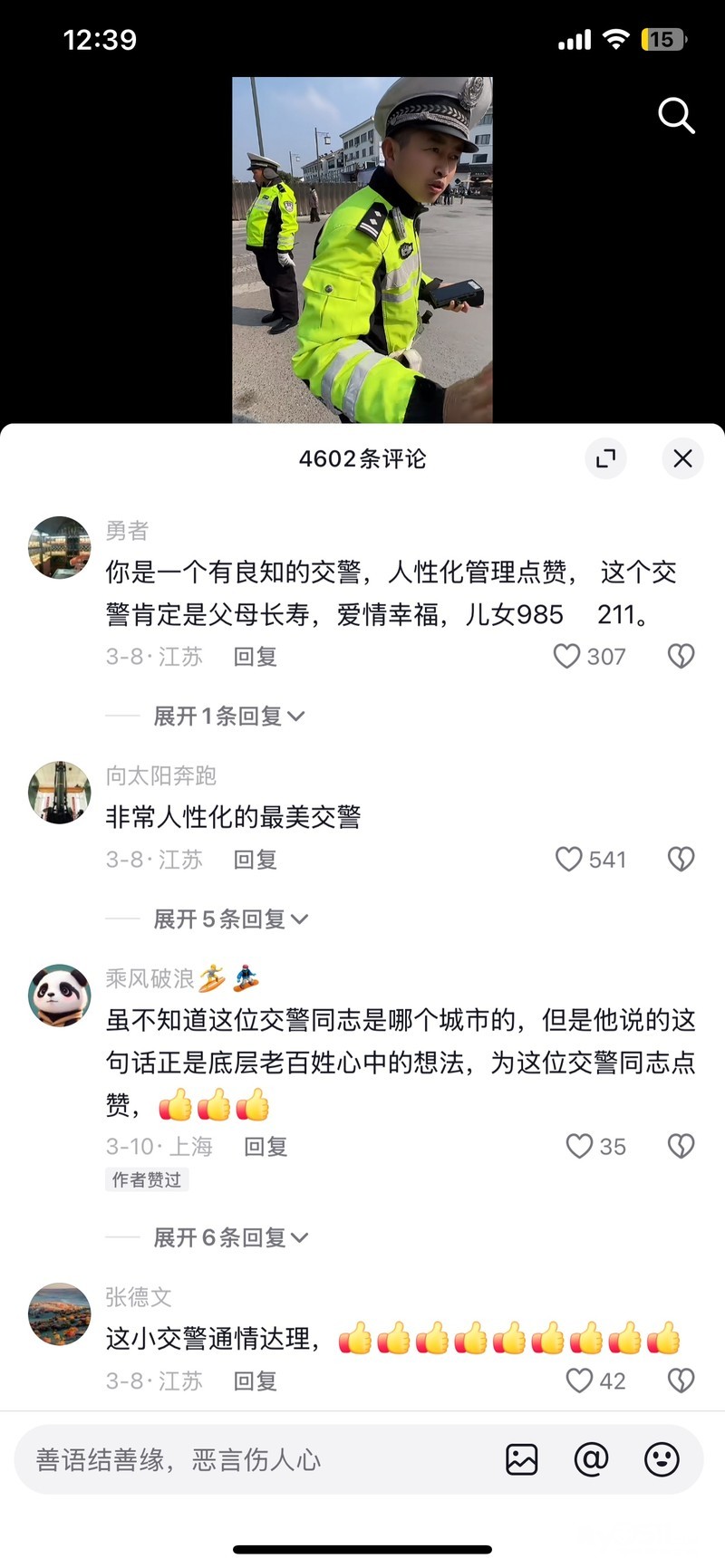Expand 展开1条回复 under 勇者's comment
This screenshot has height=1568, width=725.
(x=229, y=717)
